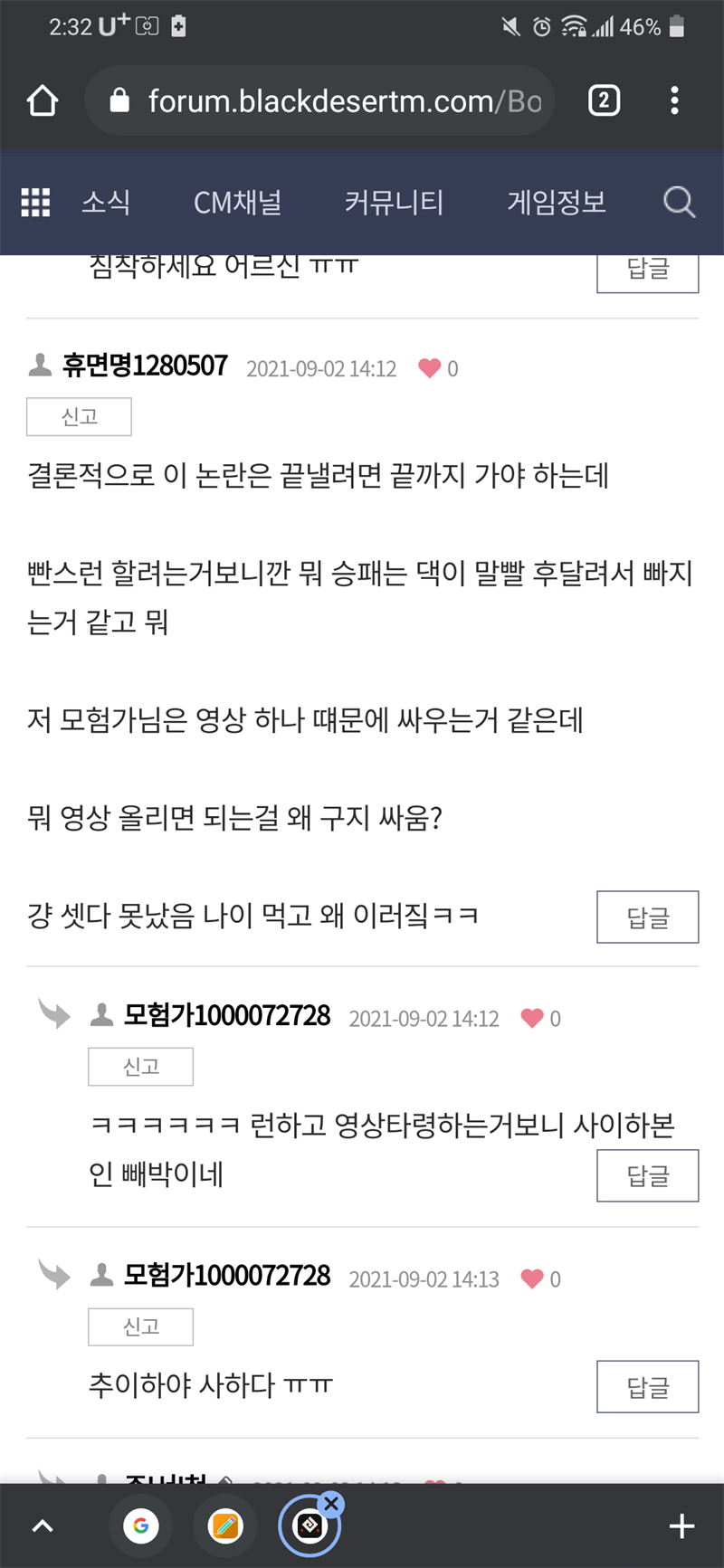Reply to the 영상타령 comment by 모험가1000072728
Viewport: 724px width, 1568px height.
(x=647, y=1175)
